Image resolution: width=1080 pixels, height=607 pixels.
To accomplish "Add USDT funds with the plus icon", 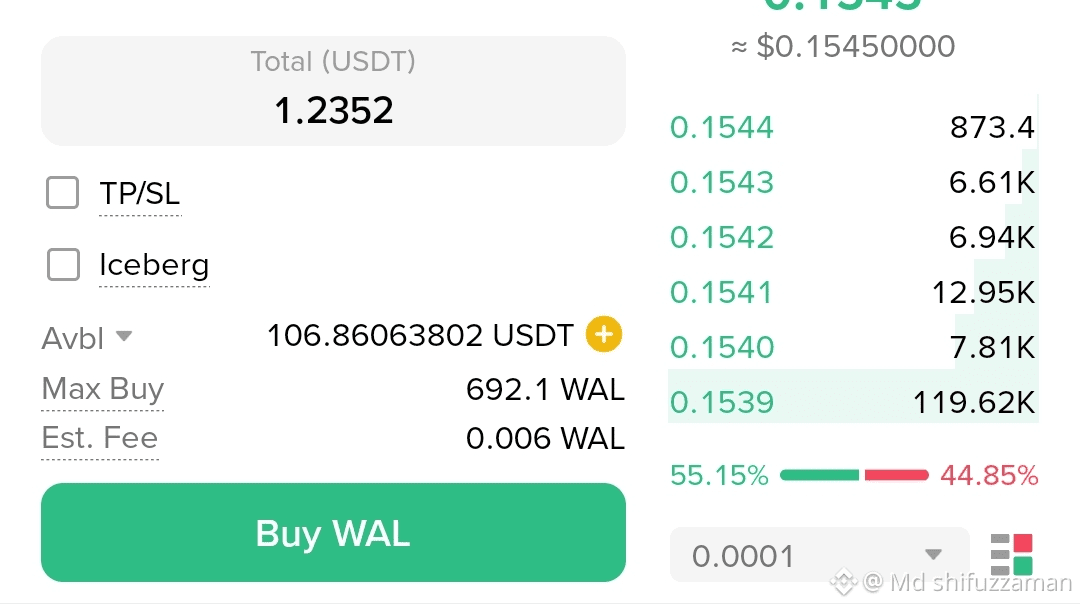I will coord(604,335).
